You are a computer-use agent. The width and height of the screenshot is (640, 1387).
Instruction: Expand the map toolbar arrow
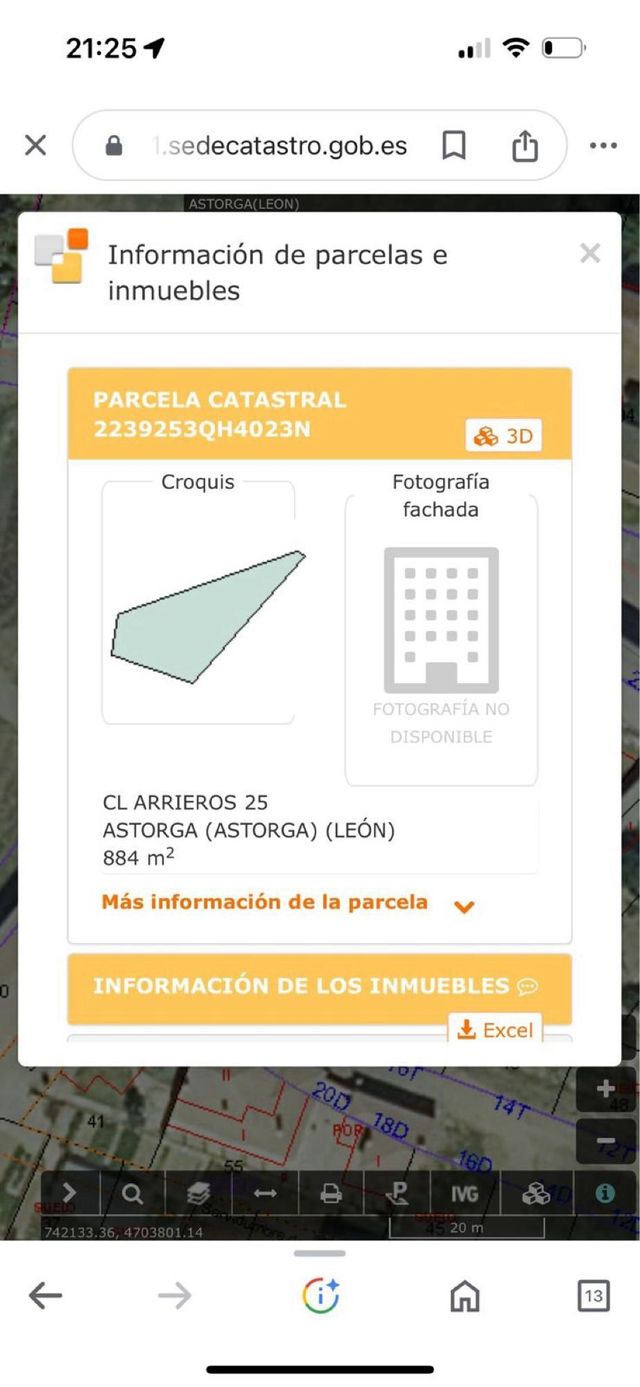(69, 1193)
